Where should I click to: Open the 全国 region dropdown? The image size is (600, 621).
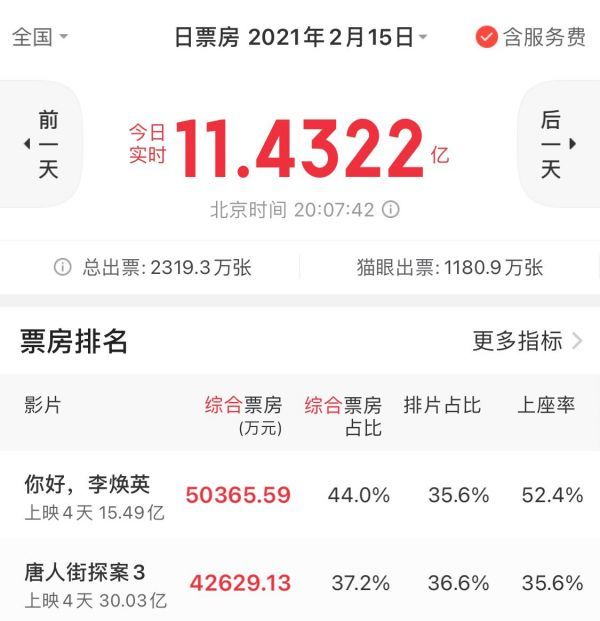pos(40,37)
